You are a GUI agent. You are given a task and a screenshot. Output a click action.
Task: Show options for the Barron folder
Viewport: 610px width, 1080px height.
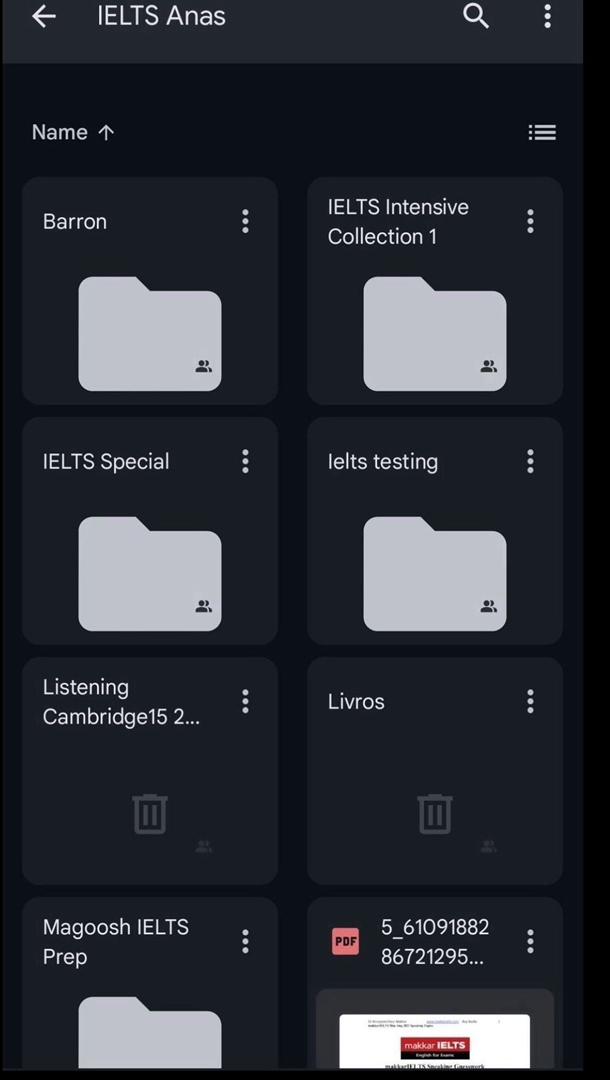245,221
